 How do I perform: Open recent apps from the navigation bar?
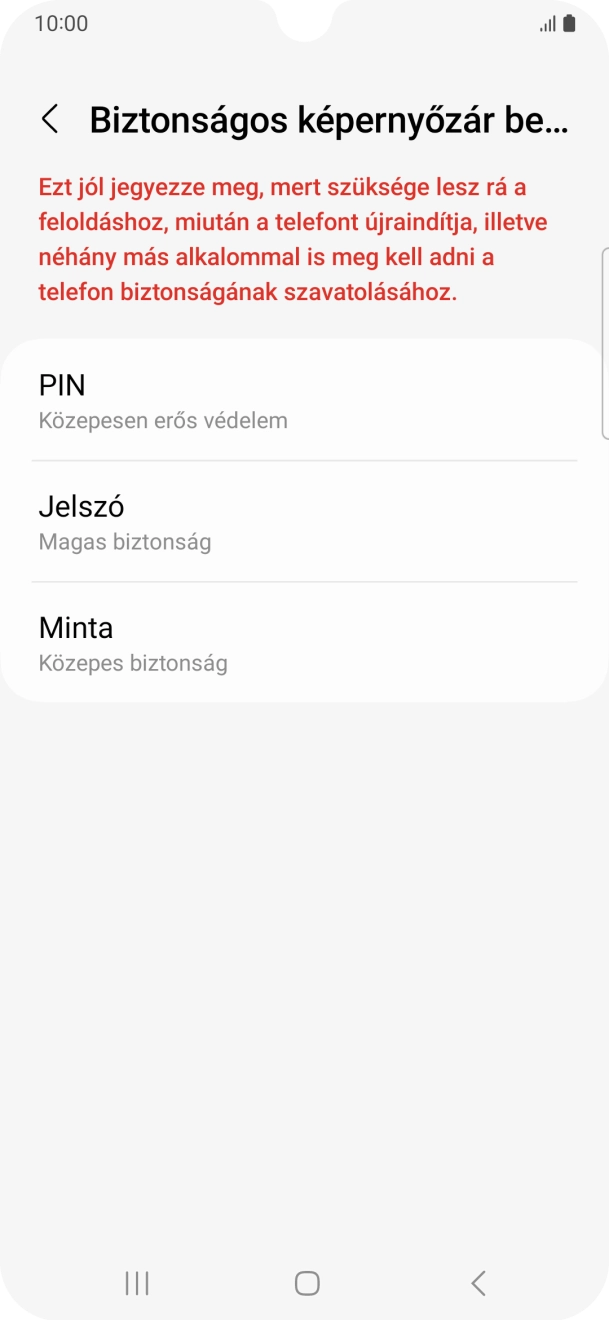[x=137, y=1283]
